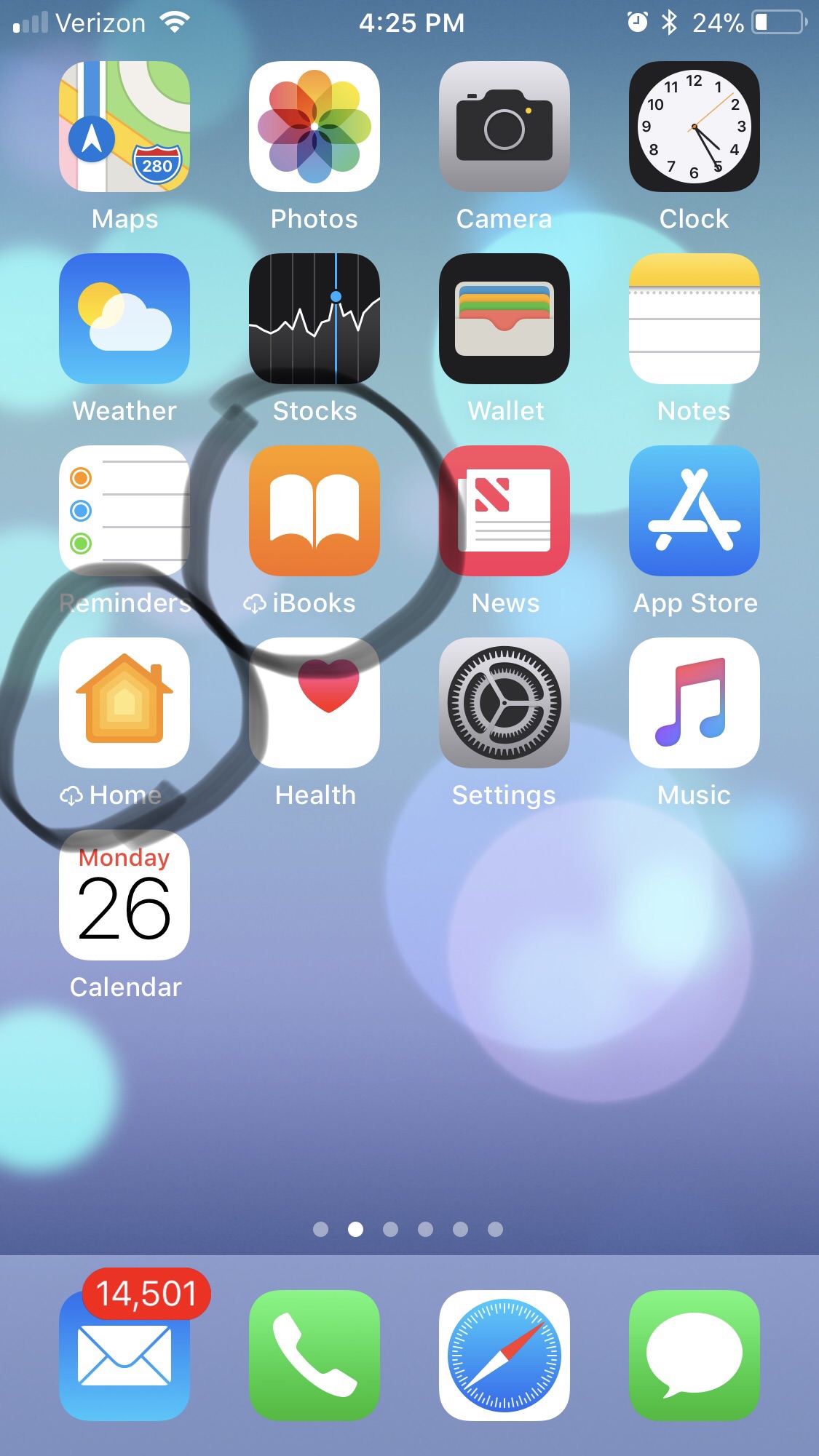The height and width of the screenshot is (1456, 819).
Task: Open the News app
Action: pos(505,511)
